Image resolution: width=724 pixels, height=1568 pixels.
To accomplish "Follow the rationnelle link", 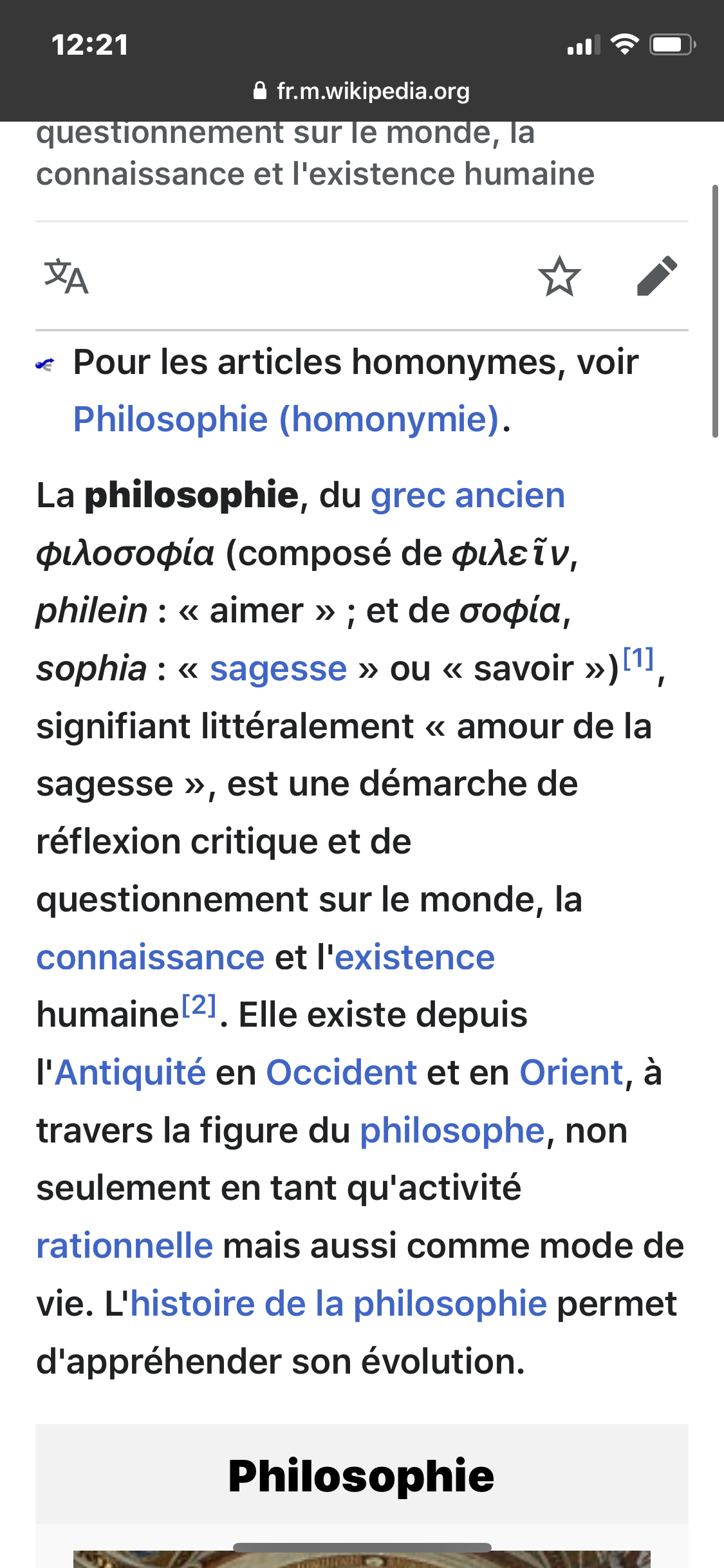I will click(124, 1246).
